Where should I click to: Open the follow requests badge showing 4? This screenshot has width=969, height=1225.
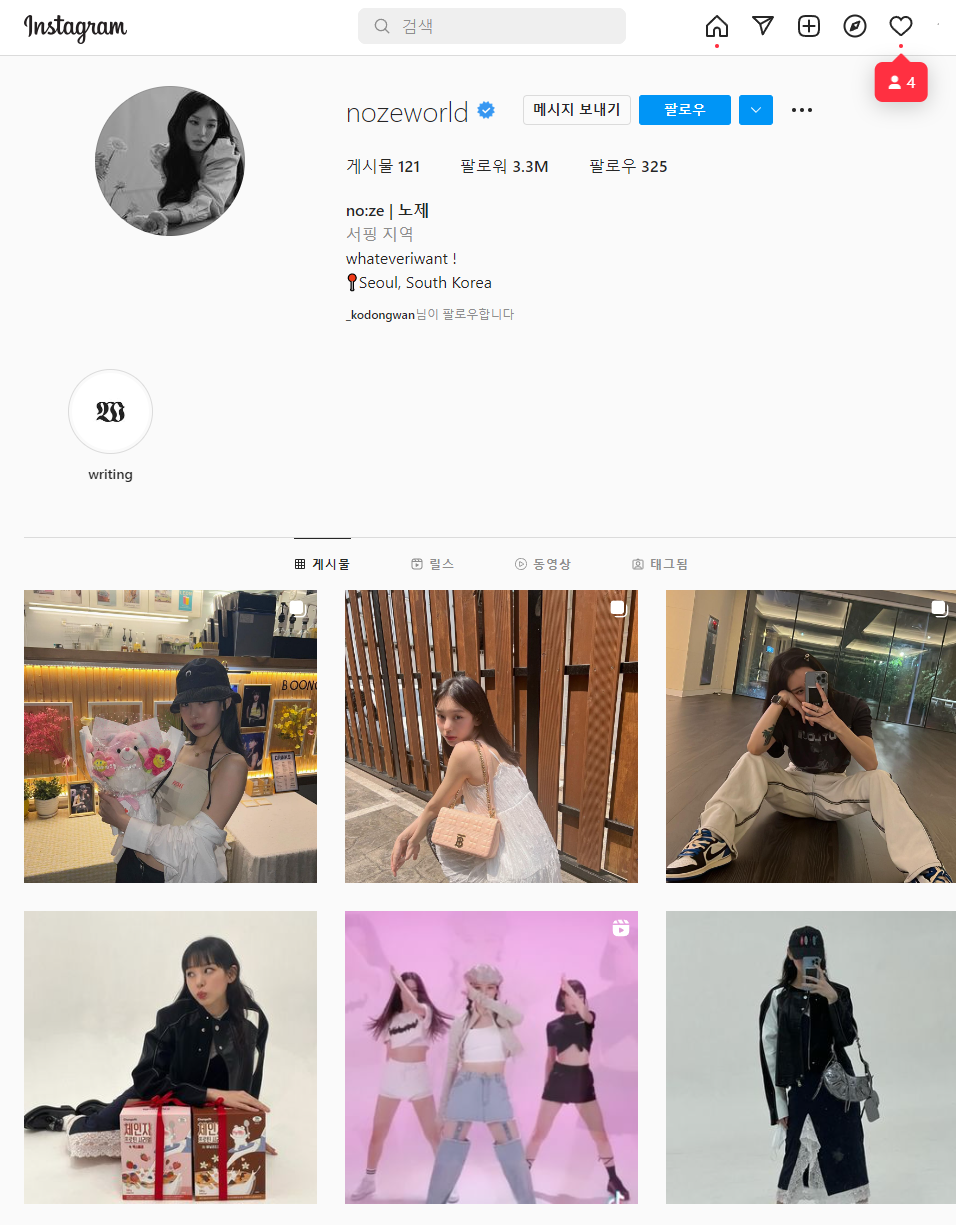[x=900, y=81]
